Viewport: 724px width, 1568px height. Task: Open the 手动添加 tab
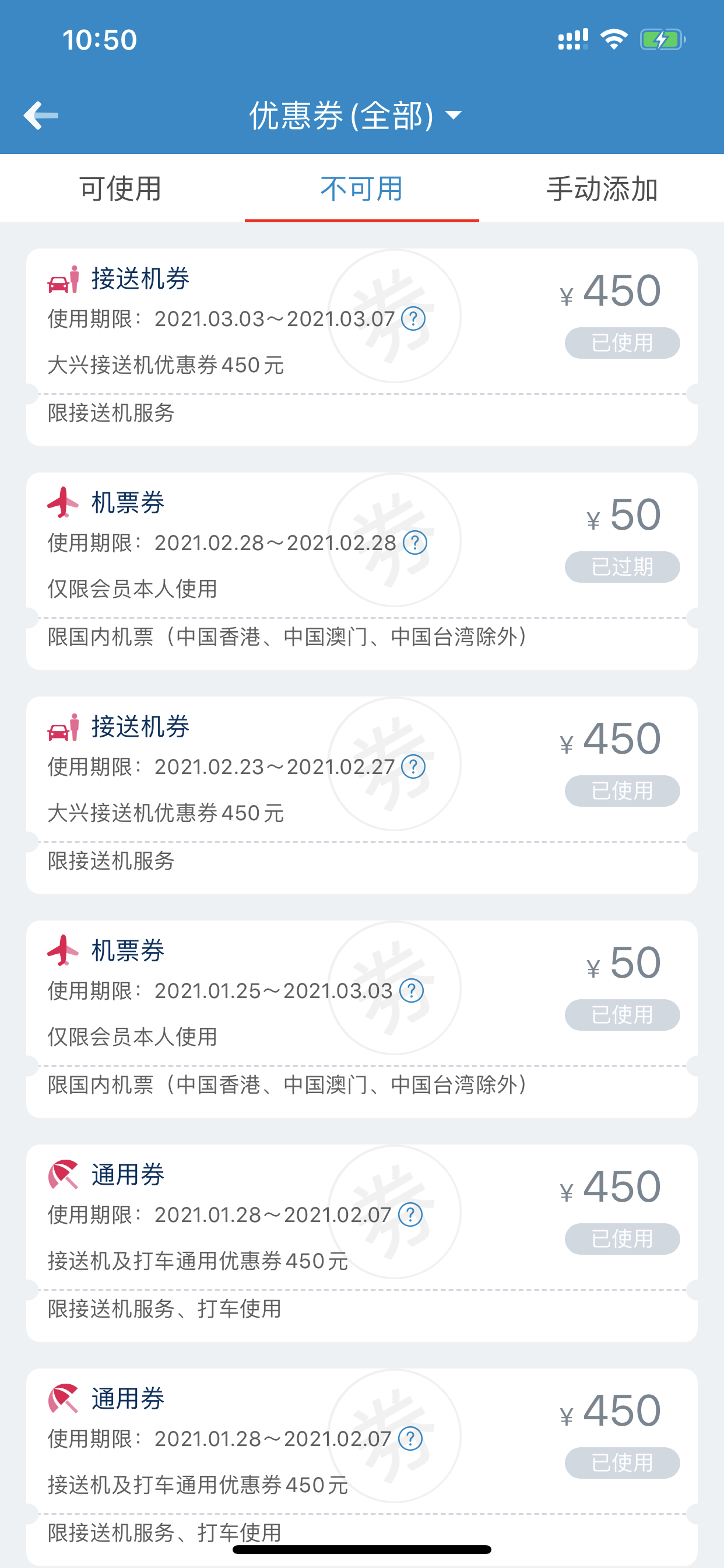(602, 188)
